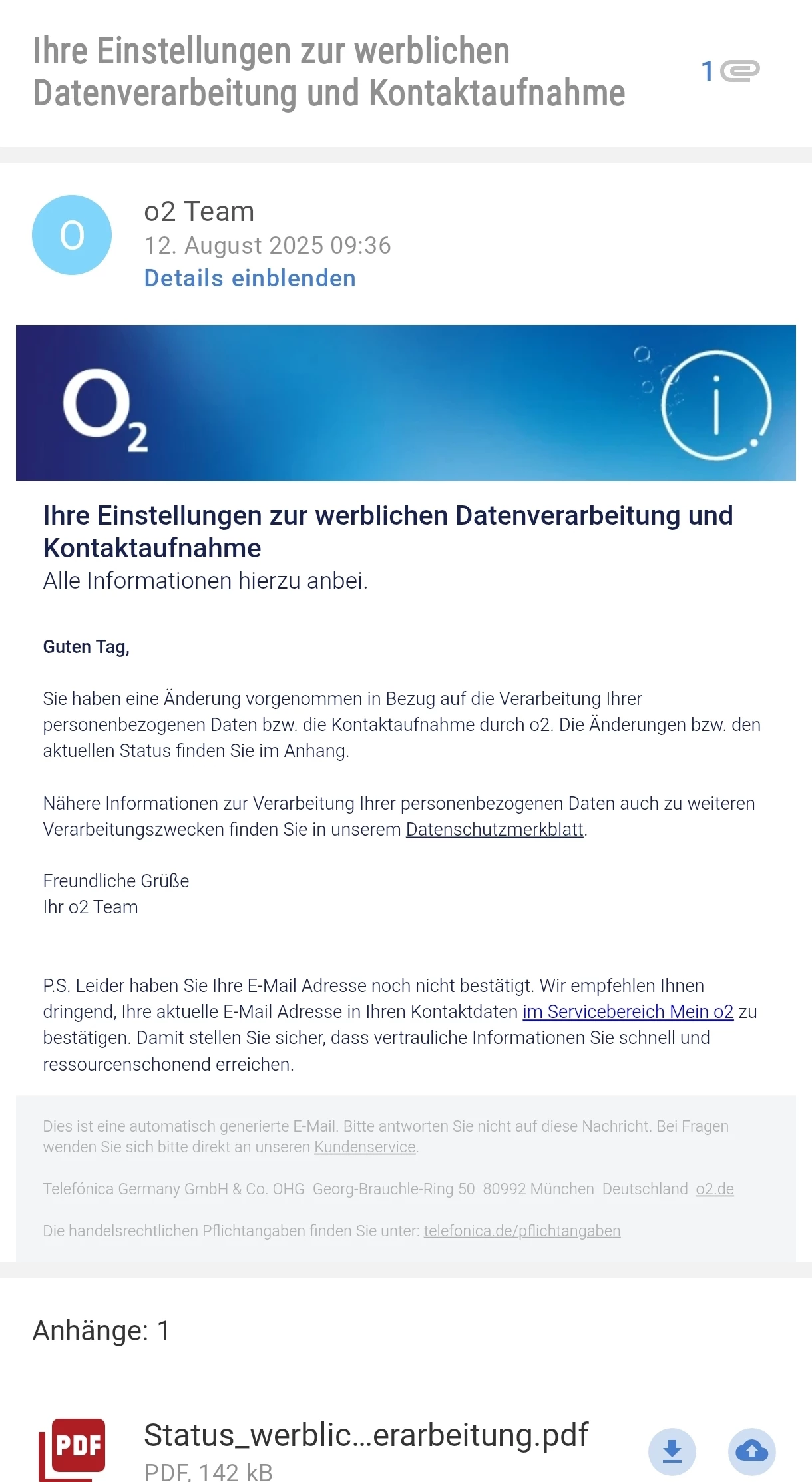Open telefonica.de/pflichtangaben link

tap(522, 1231)
